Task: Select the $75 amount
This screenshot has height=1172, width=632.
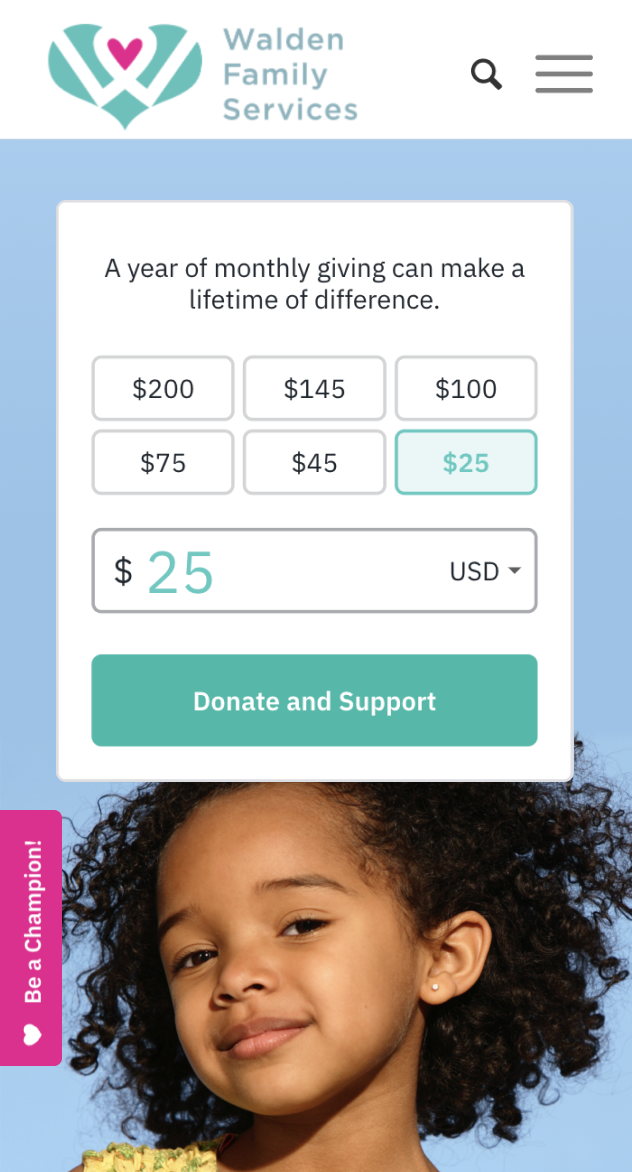Action: coord(163,462)
